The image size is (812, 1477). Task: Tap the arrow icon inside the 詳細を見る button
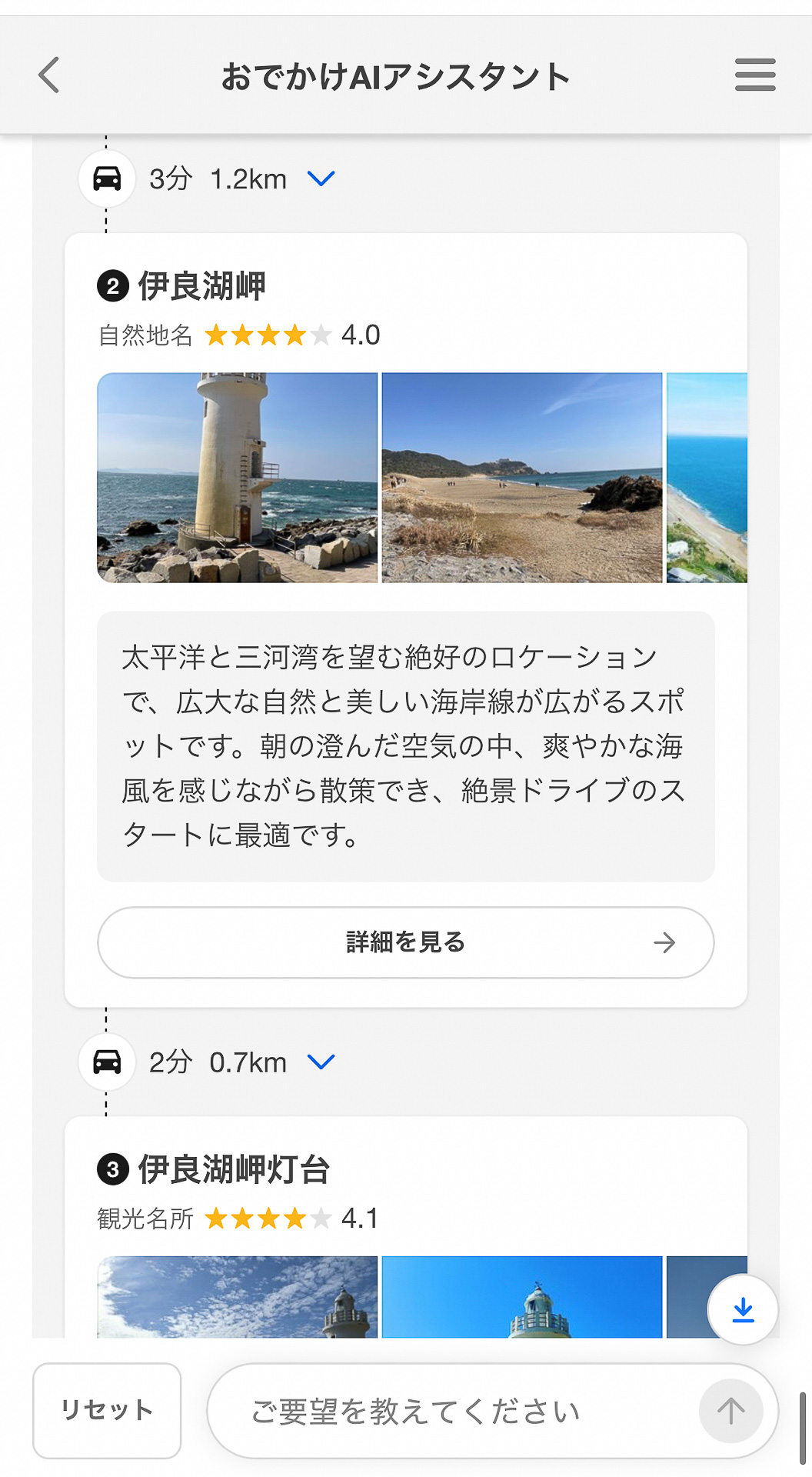point(666,942)
